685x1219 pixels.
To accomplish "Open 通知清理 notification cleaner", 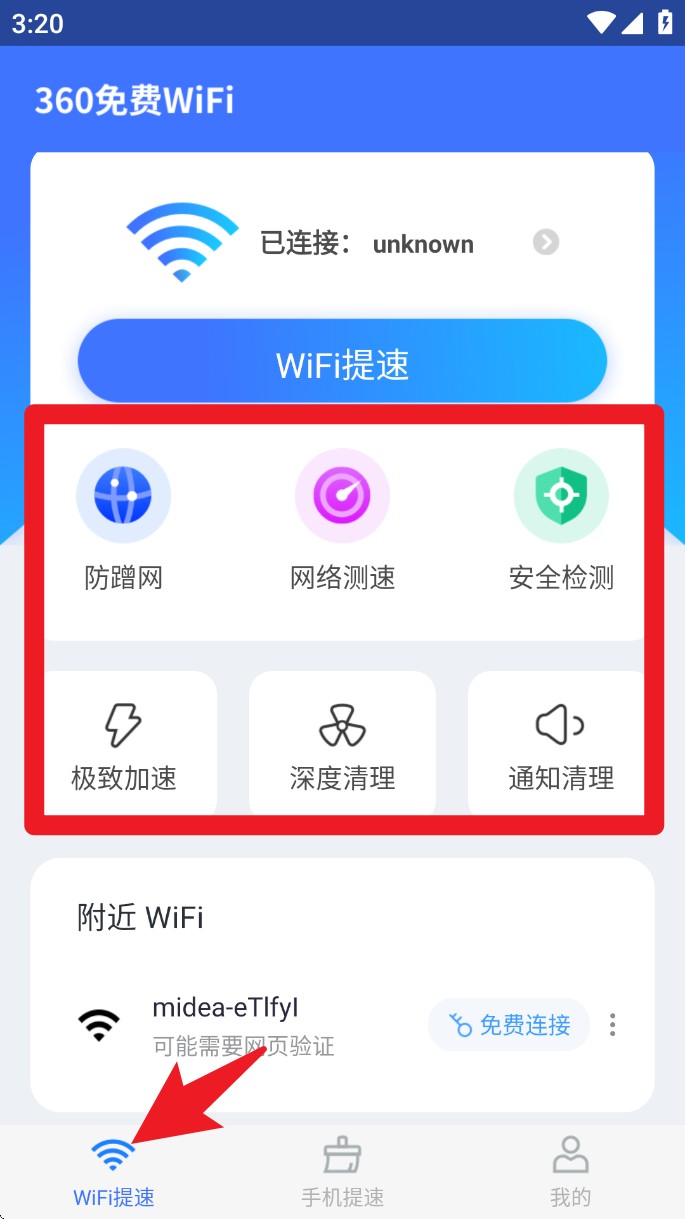I will (x=561, y=745).
